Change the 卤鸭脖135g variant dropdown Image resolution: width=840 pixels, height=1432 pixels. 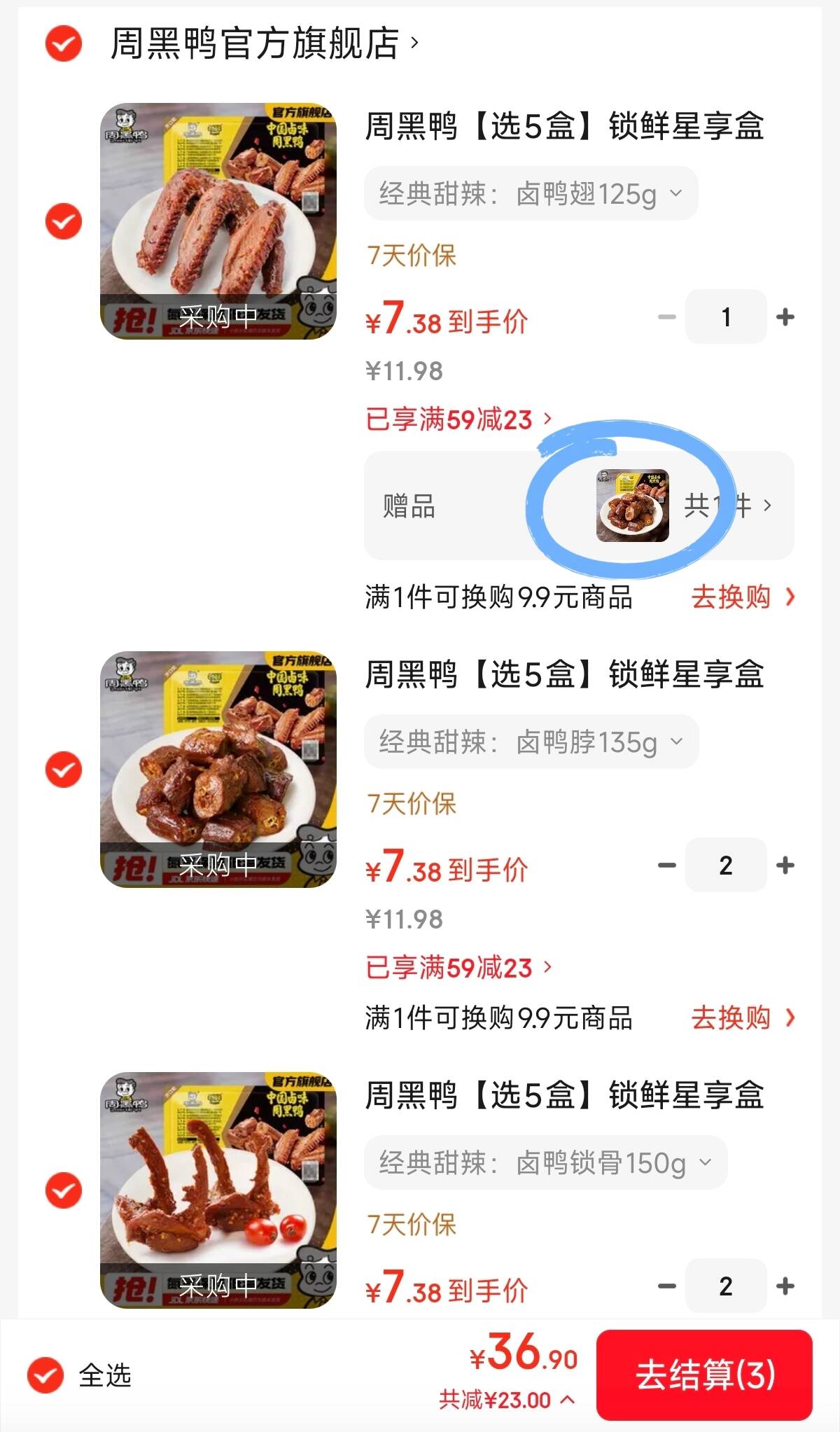click(531, 742)
